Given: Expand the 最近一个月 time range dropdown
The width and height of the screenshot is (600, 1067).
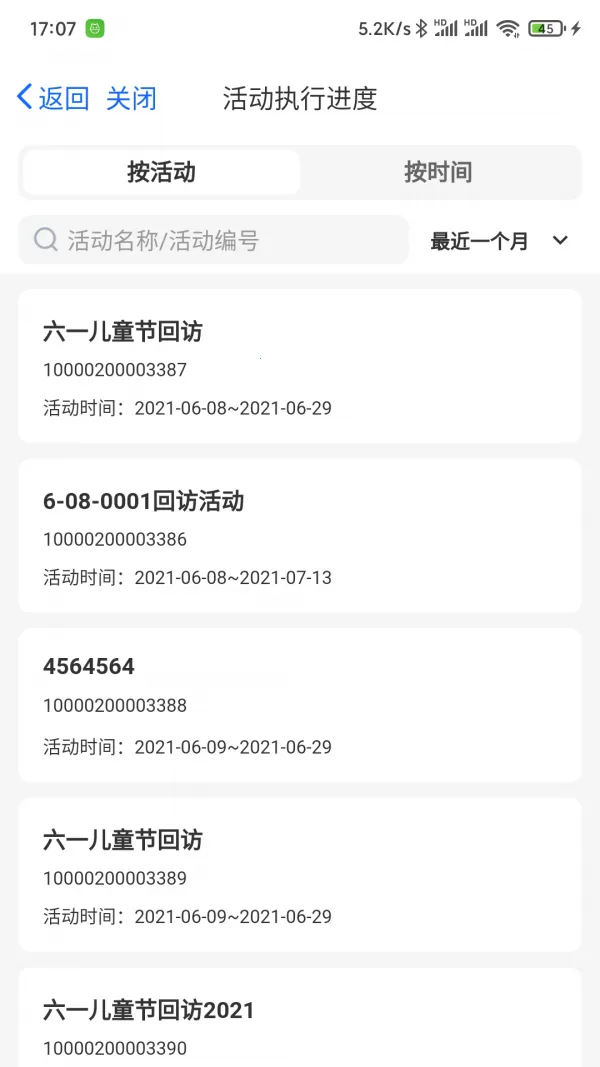Looking at the screenshot, I should pos(498,241).
